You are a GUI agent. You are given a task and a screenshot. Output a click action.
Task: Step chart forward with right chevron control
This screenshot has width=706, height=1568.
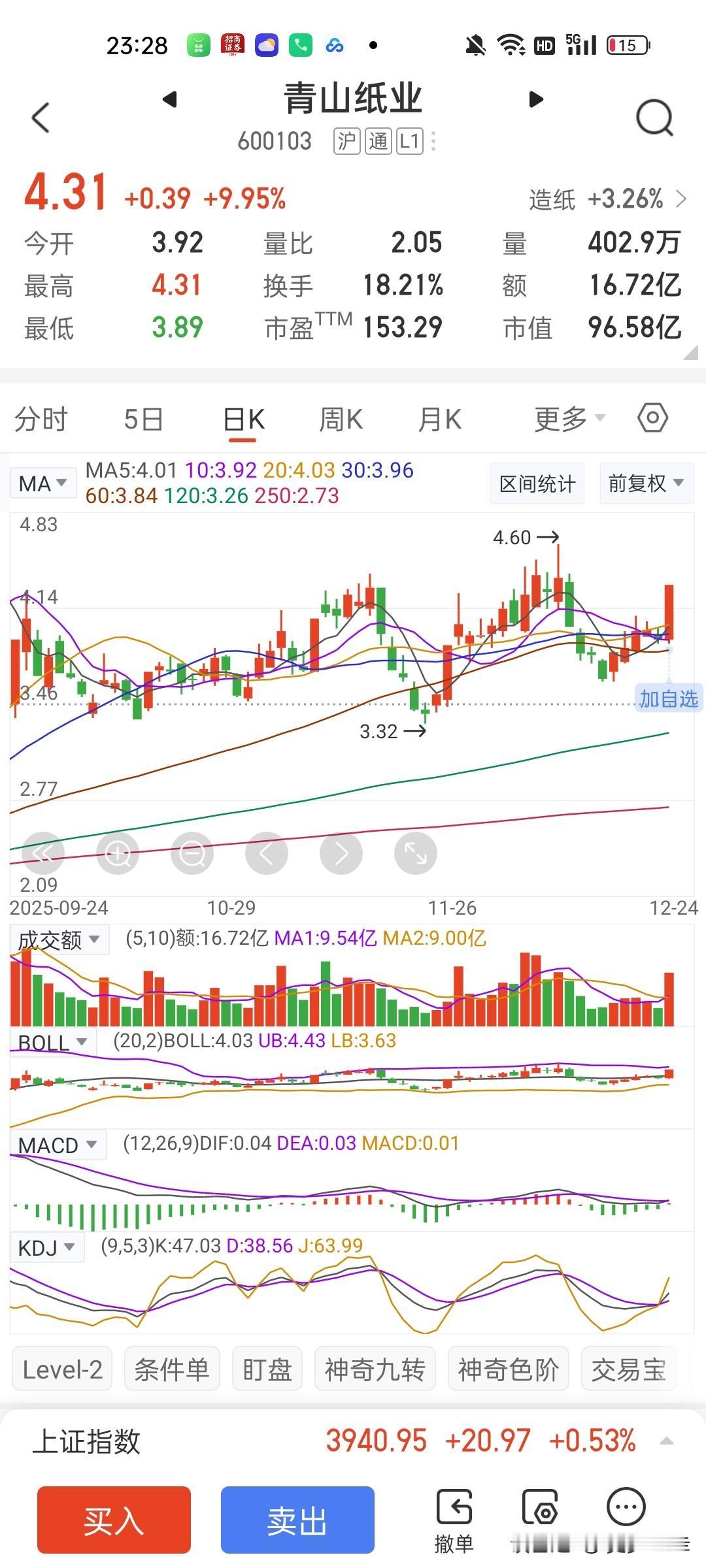click(341, 853)
